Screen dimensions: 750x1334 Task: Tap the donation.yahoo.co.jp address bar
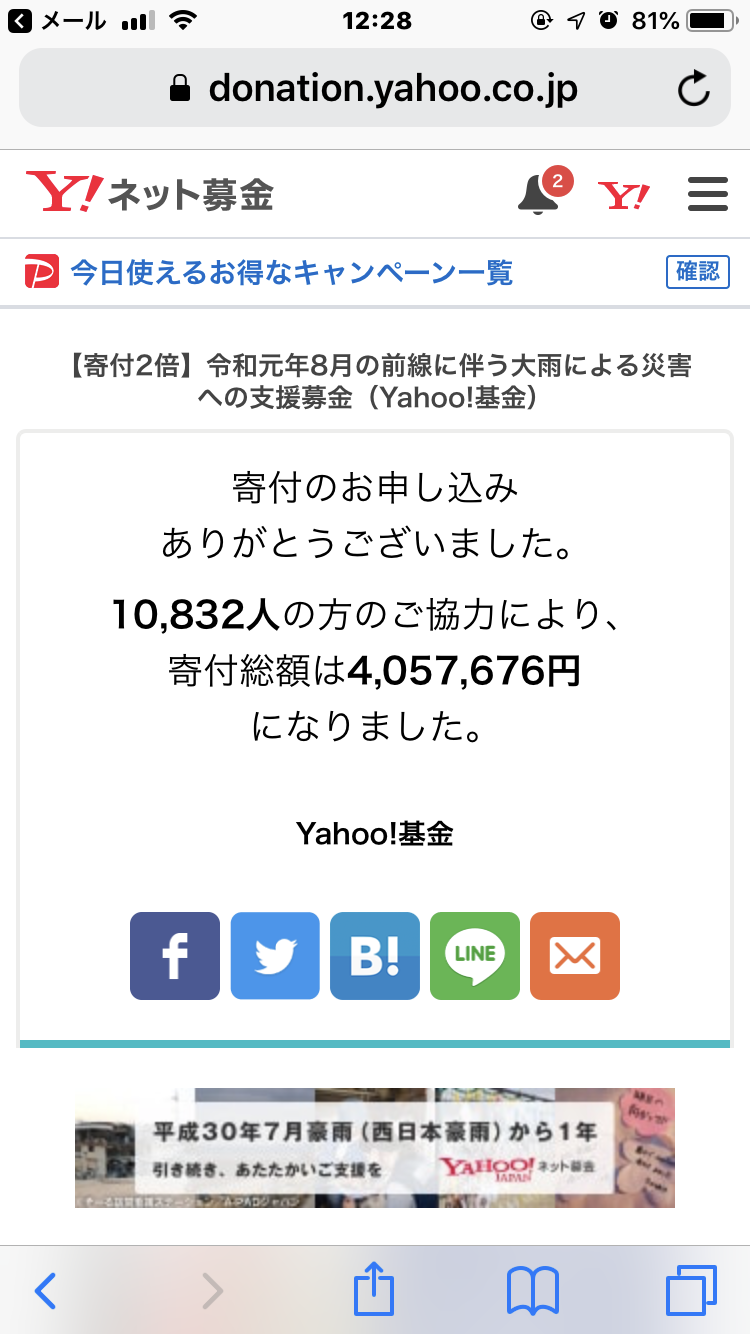pos(374,88)
